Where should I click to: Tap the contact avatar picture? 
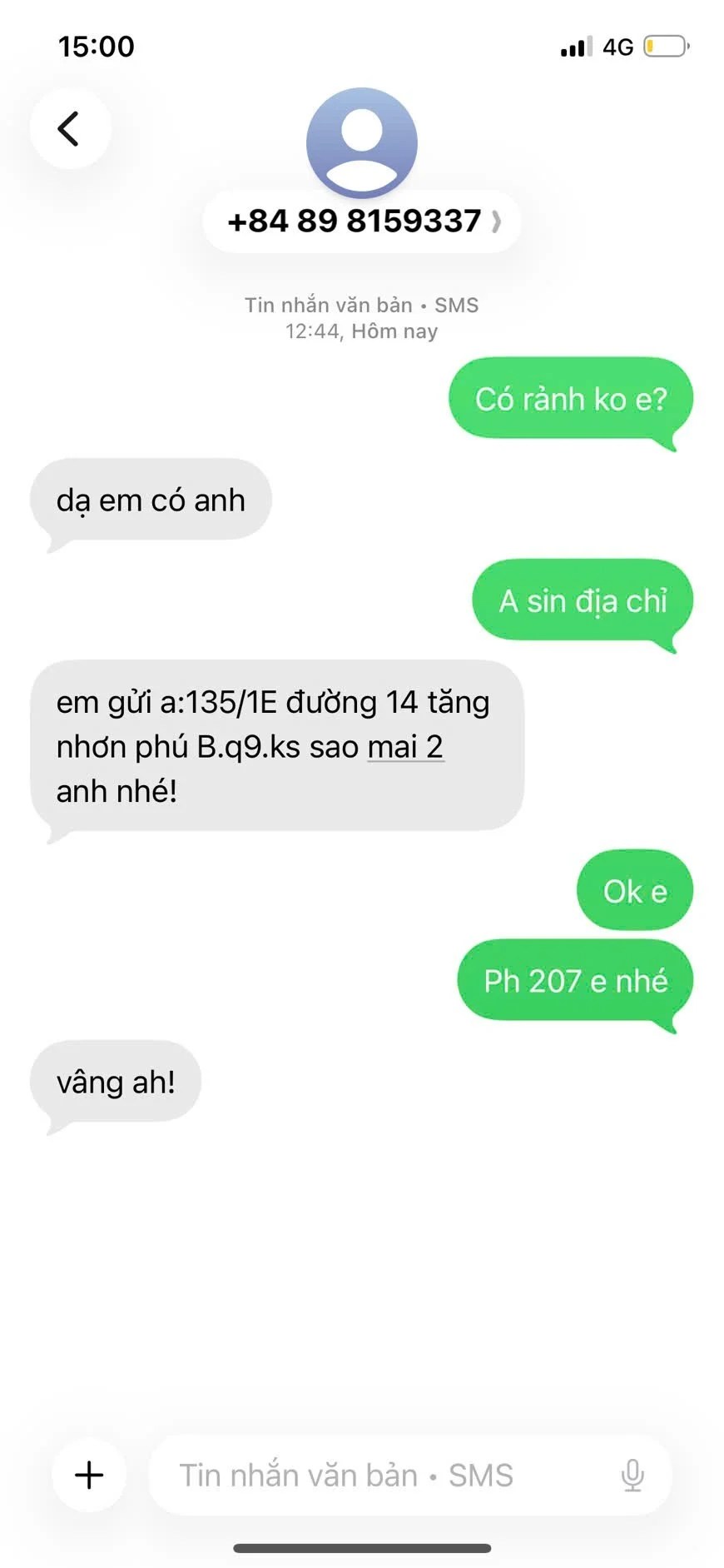pyautogui.click(x=361, y=142)
